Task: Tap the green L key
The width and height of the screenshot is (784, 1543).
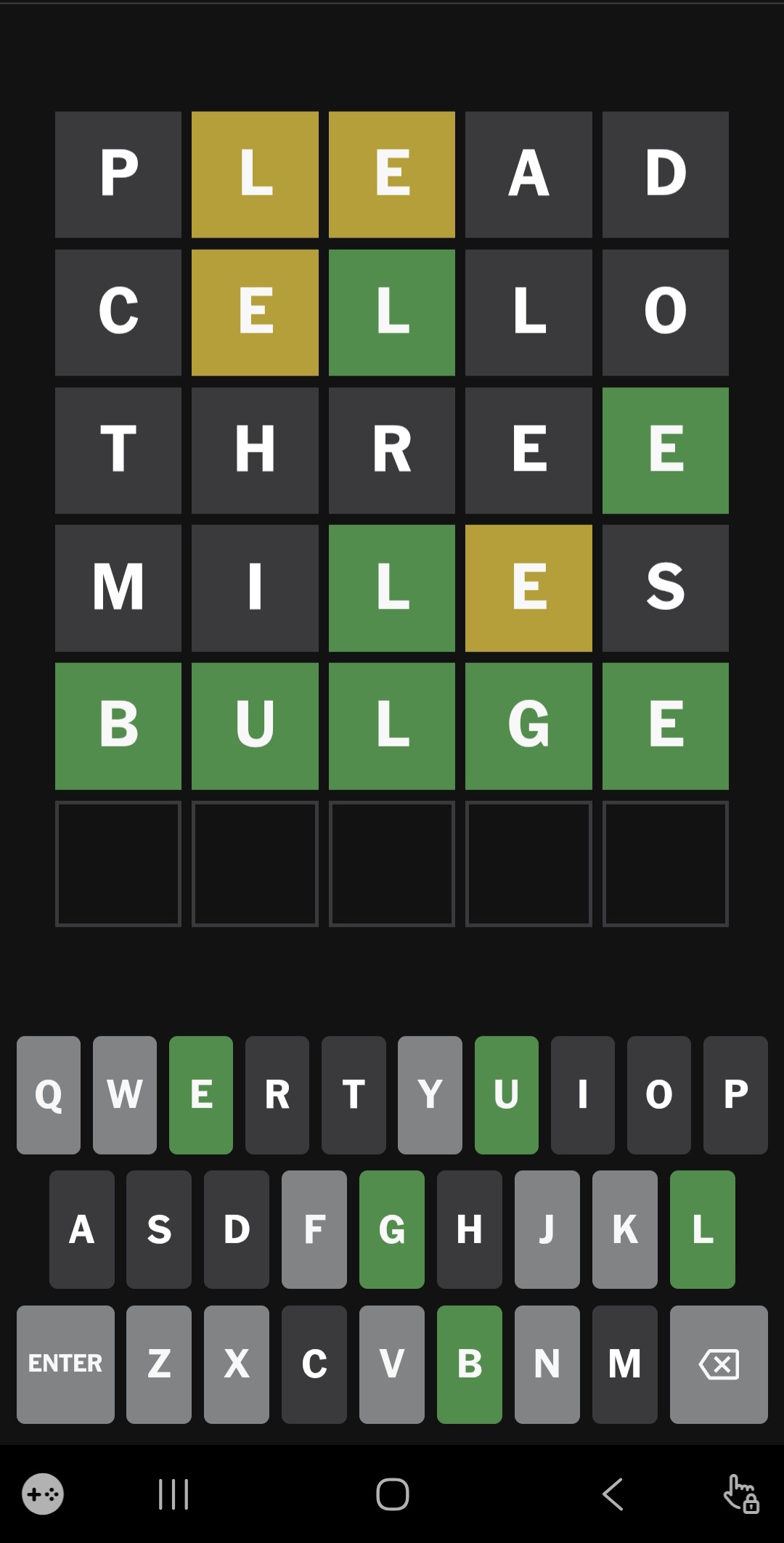Action: [x=702, y=1229]
